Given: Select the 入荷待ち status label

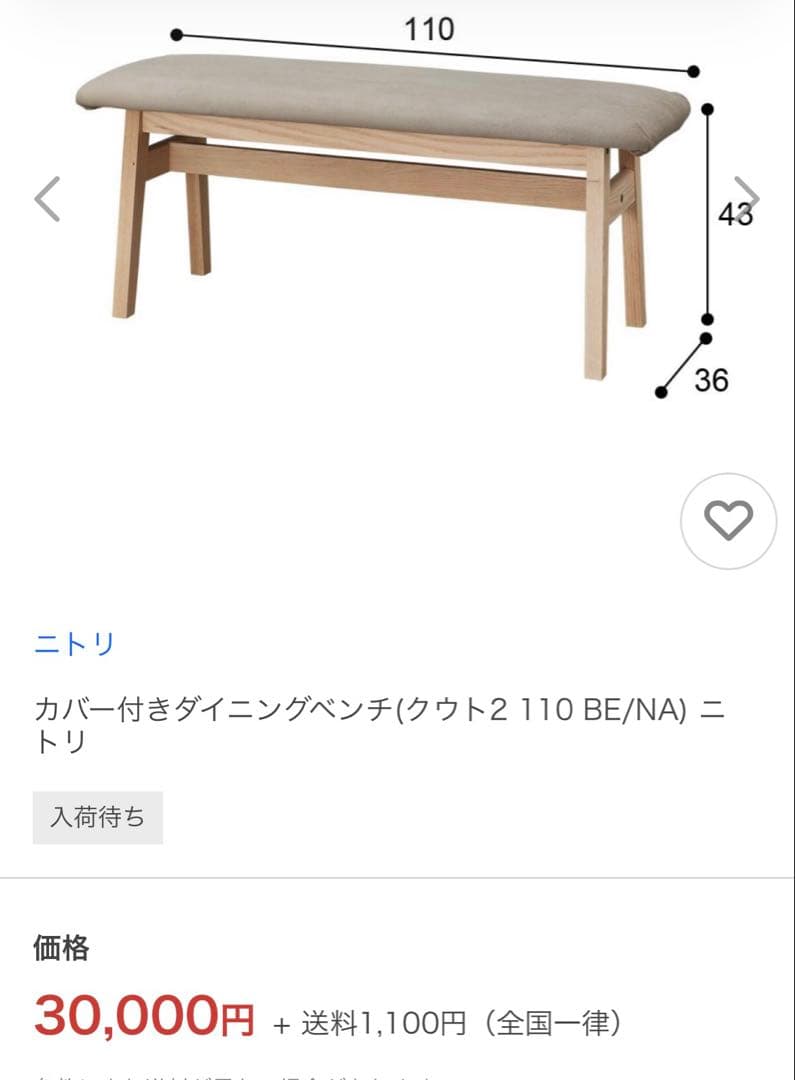Looking at the screenshot, I should click(x=97, y=818).
